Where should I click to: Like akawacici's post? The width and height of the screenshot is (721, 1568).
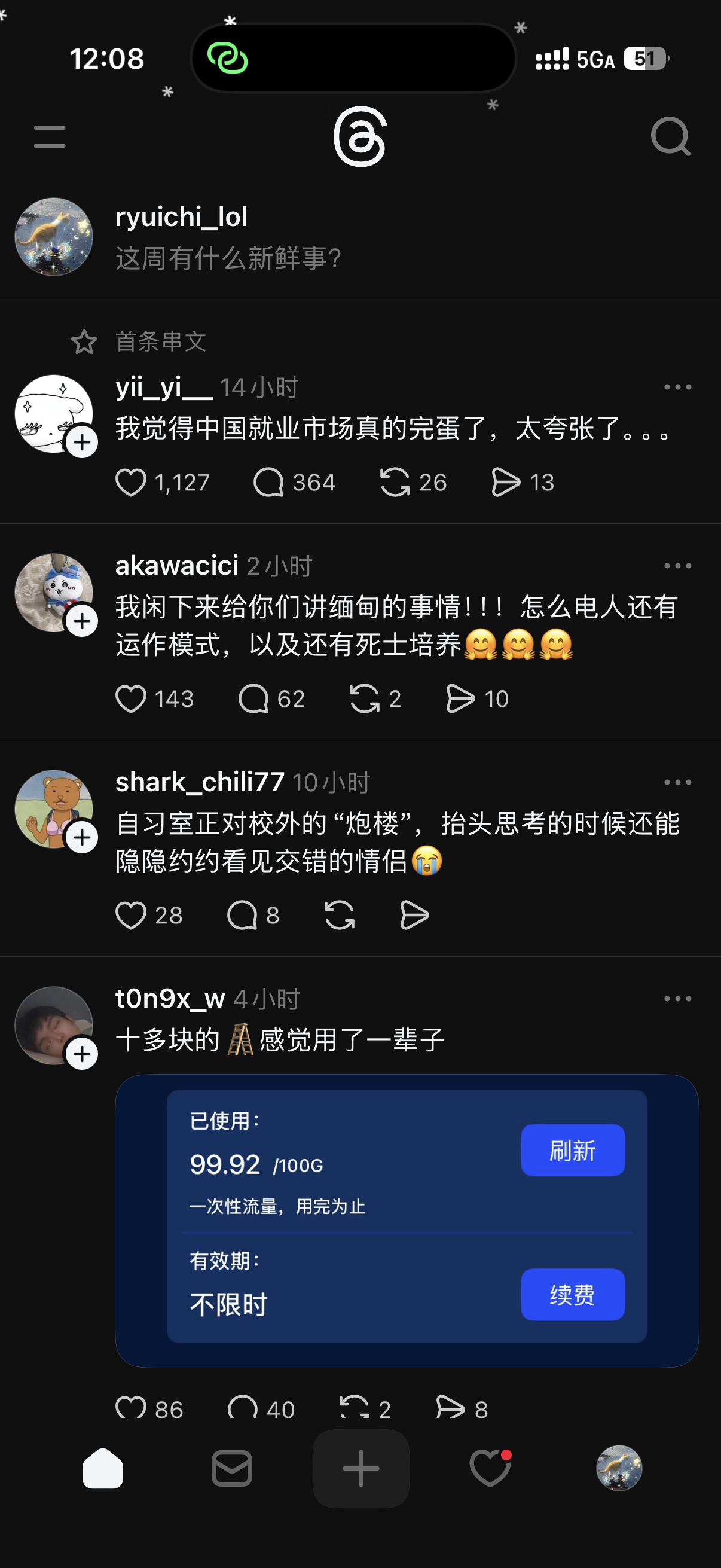pyautogui.click(x=131, y=698)
